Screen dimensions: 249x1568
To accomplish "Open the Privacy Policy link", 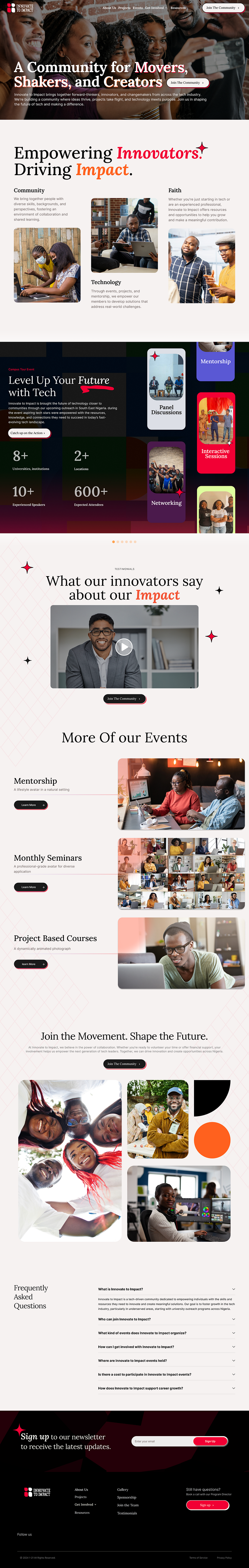I will (224, 1558).
